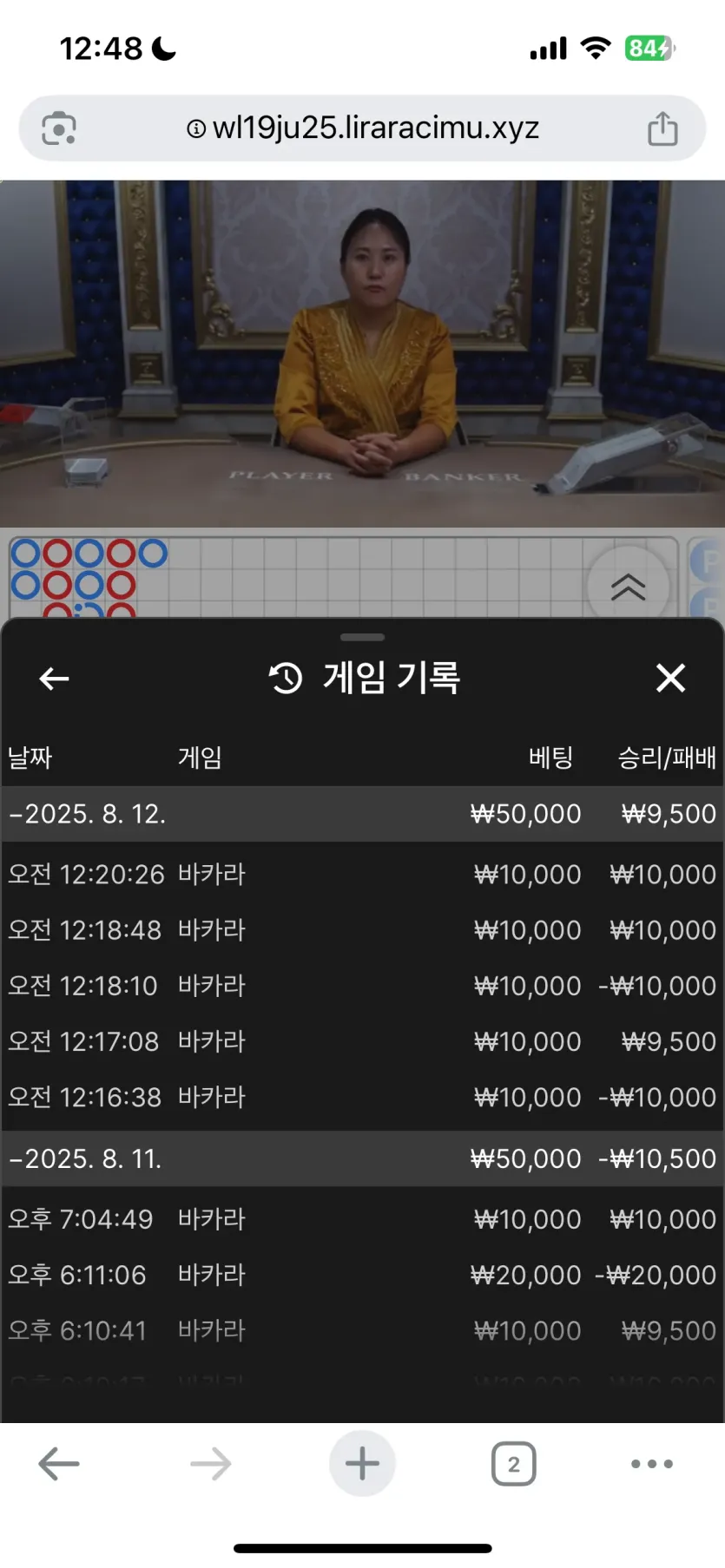Open the camera search icon in the address bar
The height and width of the screenshot is (1568, 725).
(x=59, y=128)
